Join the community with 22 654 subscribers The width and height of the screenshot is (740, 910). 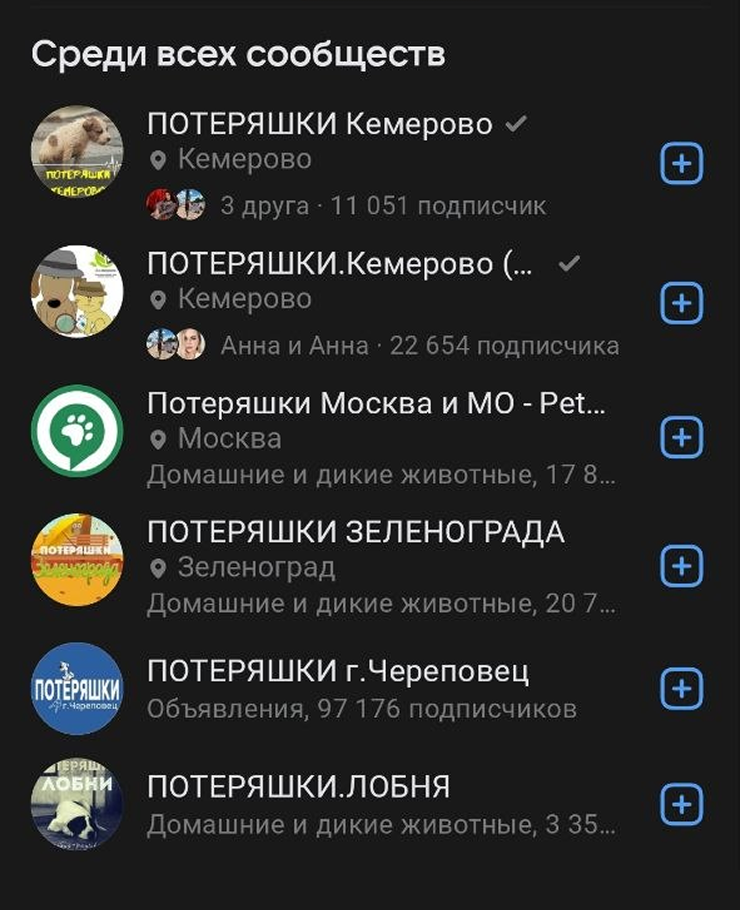682,302
